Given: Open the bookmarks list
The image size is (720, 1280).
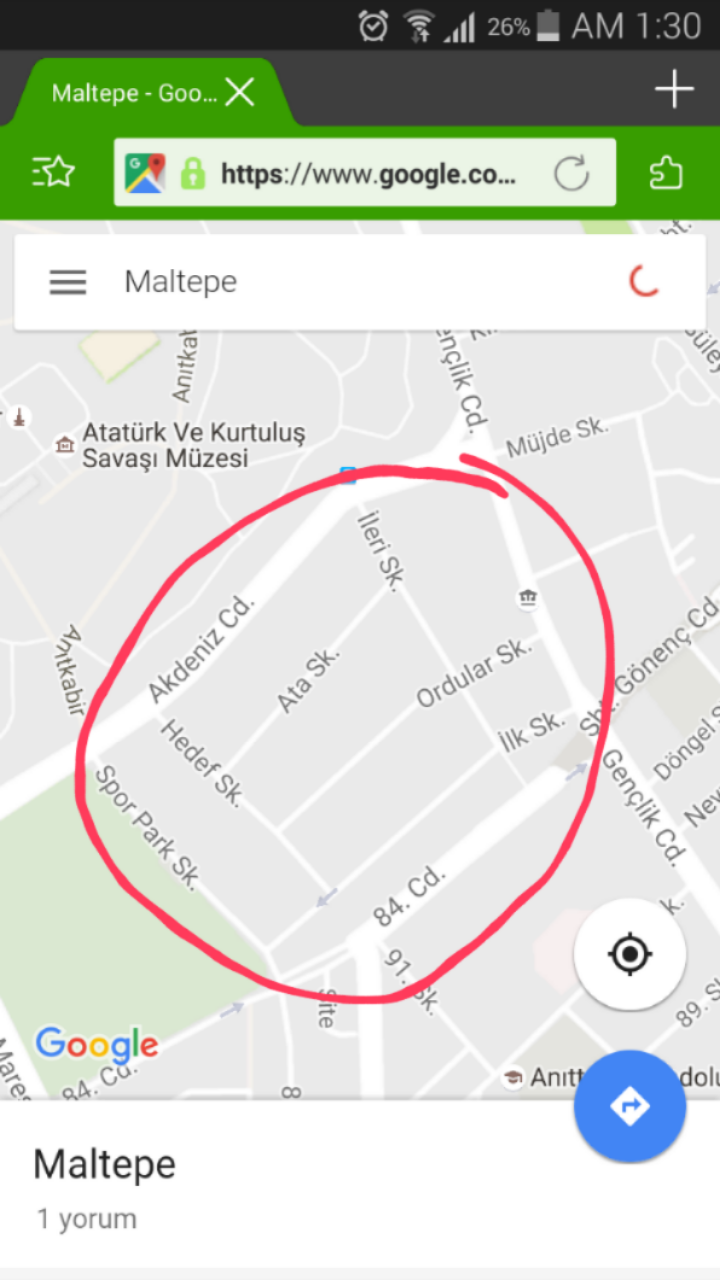Looking at the screenshot, I should [53, 172].
